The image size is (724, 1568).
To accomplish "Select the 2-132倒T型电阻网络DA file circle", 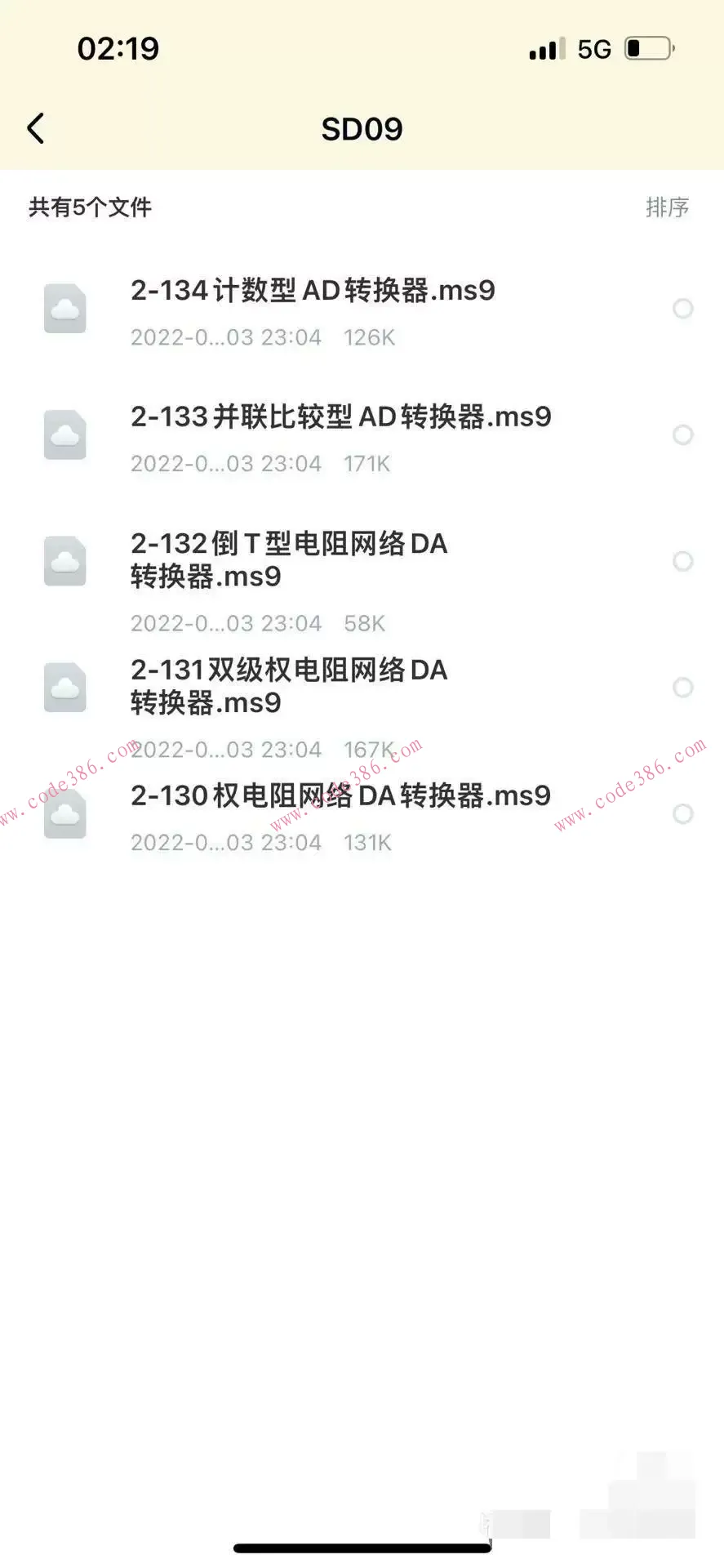I will [x=682, y=561].
